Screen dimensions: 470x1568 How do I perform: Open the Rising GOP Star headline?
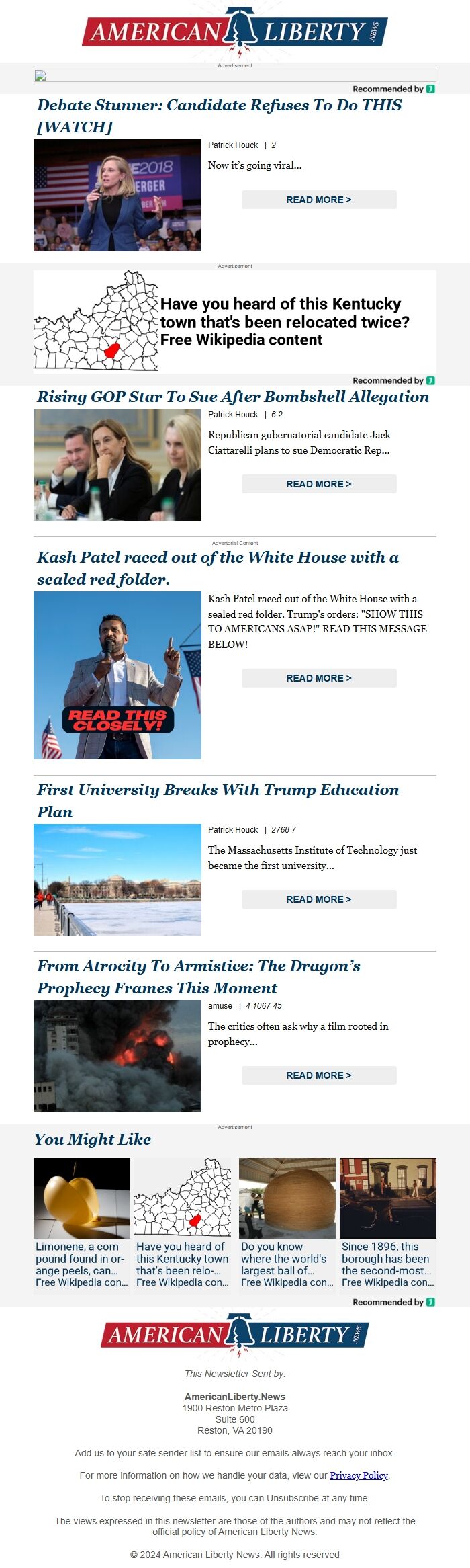click(233, 397)
